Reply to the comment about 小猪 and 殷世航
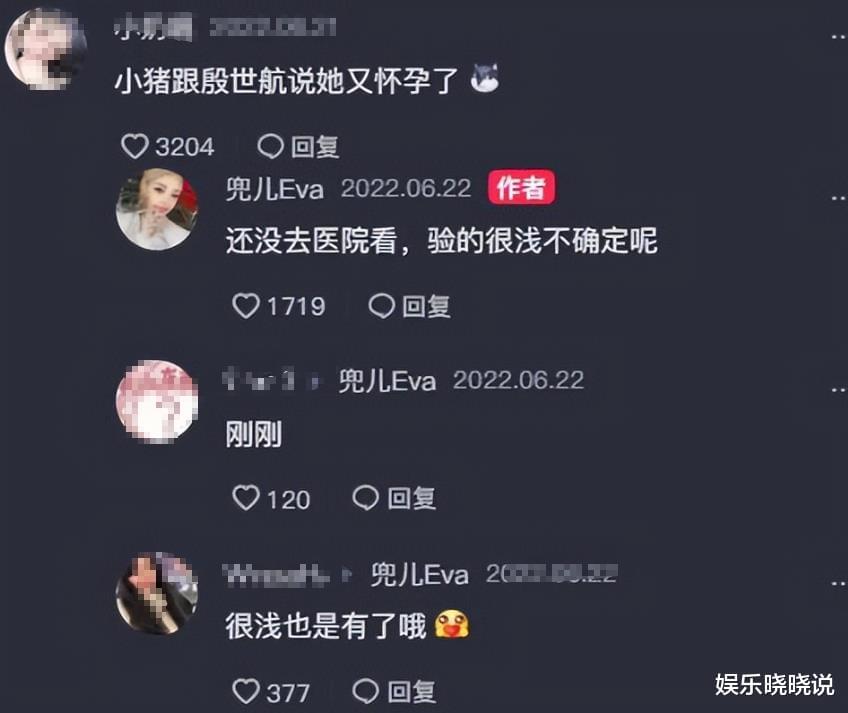The image size is (848, 713). click(x=298, y=147)
